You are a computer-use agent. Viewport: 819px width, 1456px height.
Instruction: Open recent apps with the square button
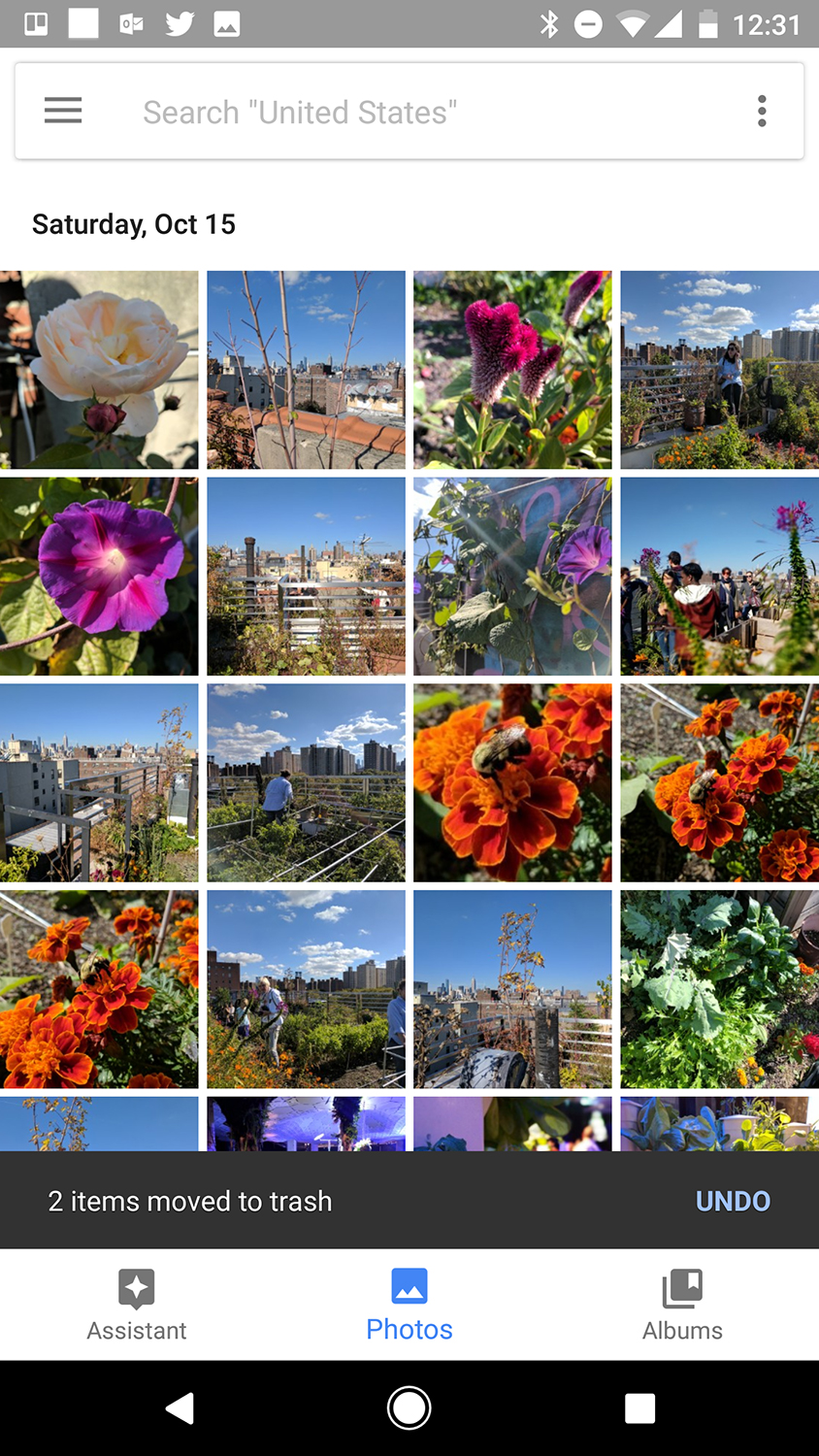tap(639, 1407)
